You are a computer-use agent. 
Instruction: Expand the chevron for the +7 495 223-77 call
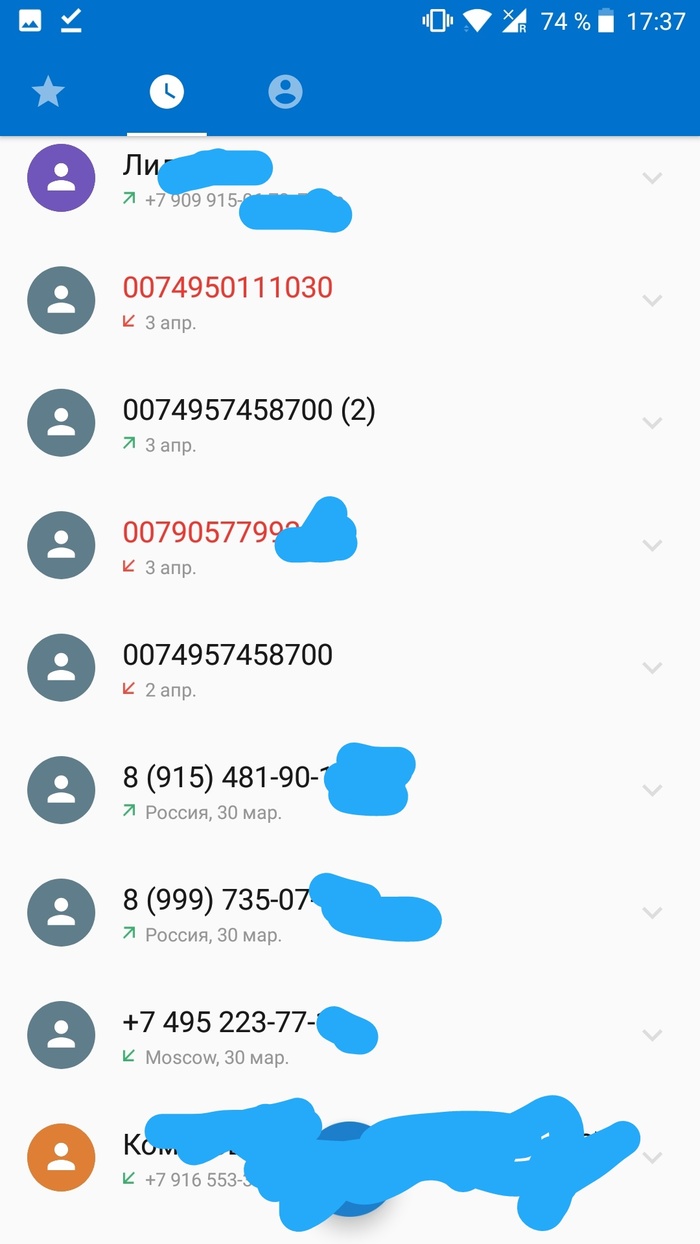[x=652, y=1035]
